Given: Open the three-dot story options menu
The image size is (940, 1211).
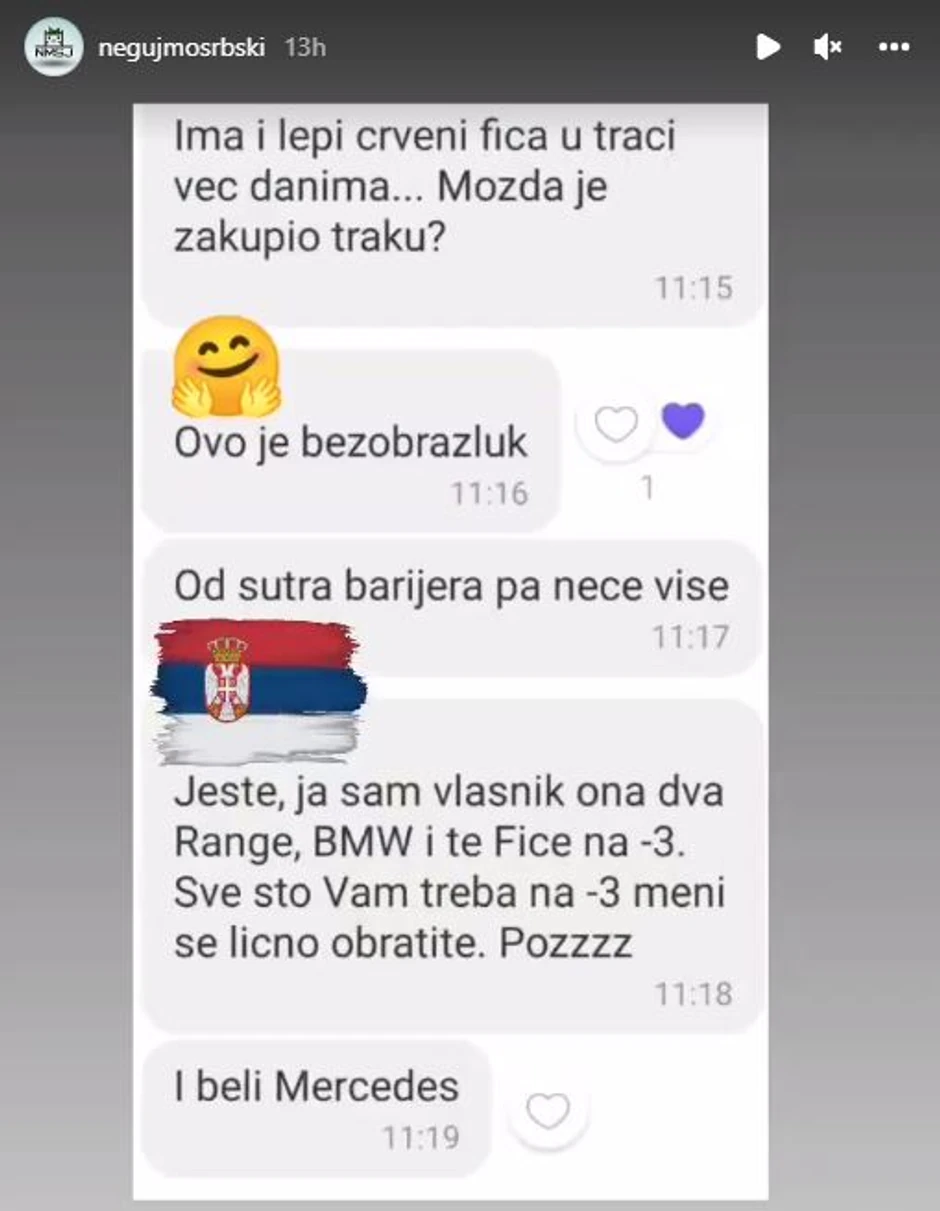Looking at the screenshot, I should [x=893, y=46].
